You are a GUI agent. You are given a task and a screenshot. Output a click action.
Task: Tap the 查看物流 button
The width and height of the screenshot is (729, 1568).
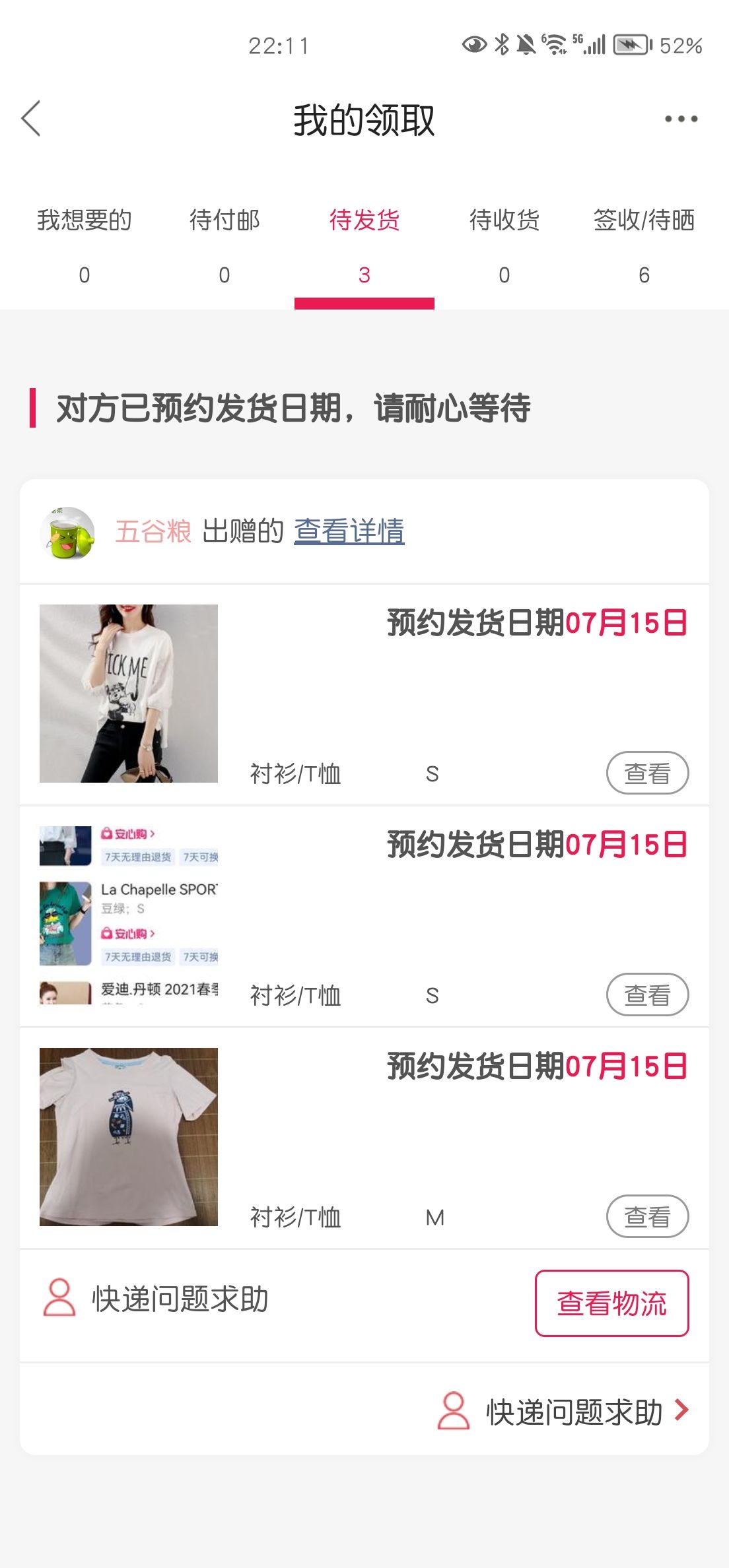point(611,1303)
